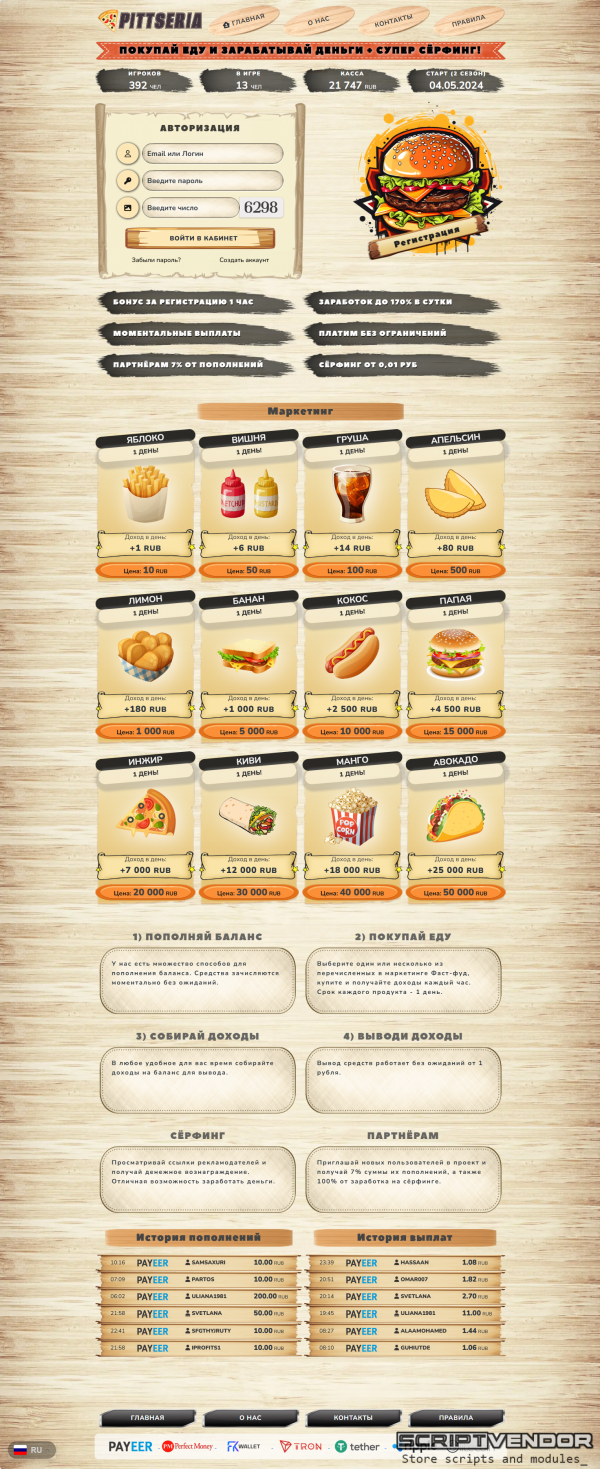This screenshot has height=1469, width=600.
Task: Open the Главная tab in top menu
Action: click(x=245, y=19)
